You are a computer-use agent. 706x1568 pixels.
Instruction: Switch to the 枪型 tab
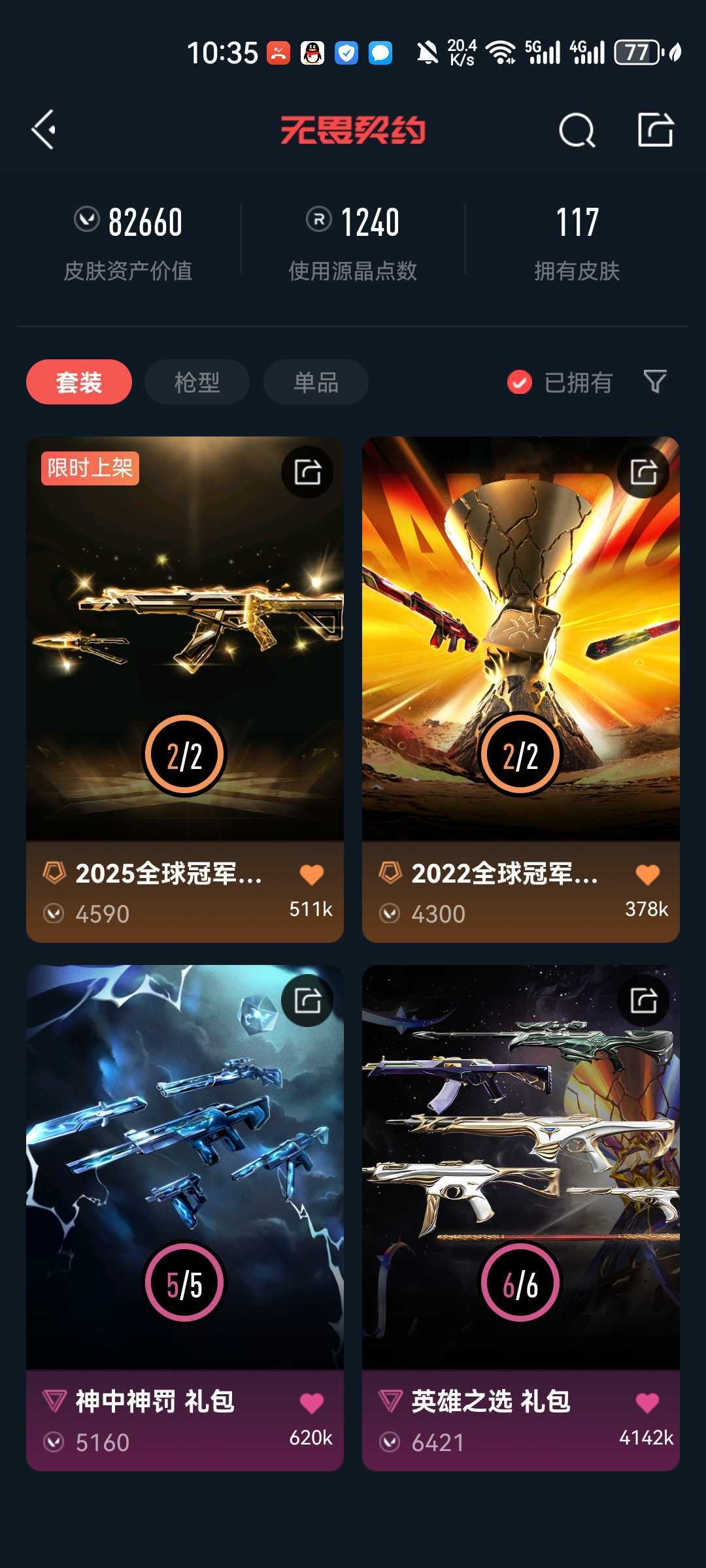[x=197, y=382]
